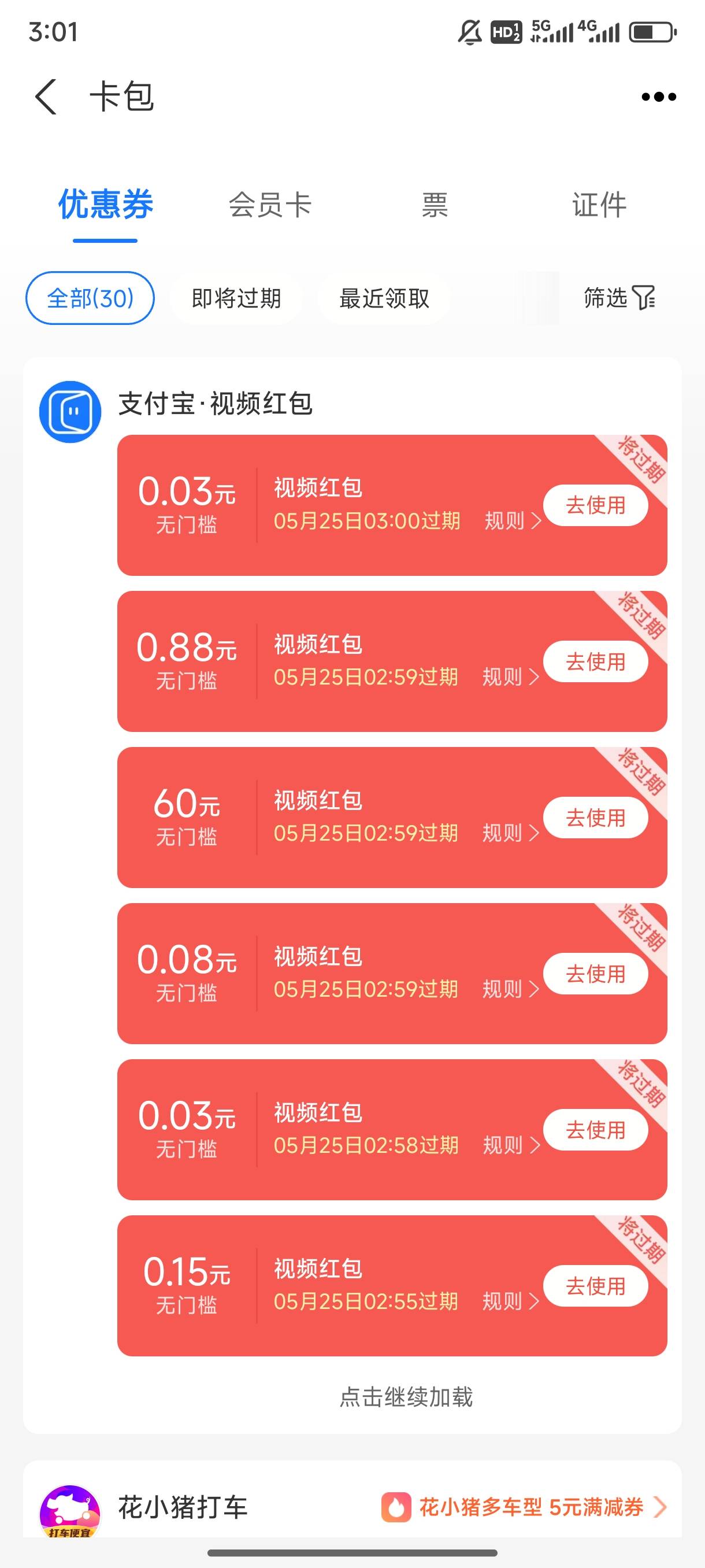
Task: Switch to the 会员卡 tab
Action: 270,205
